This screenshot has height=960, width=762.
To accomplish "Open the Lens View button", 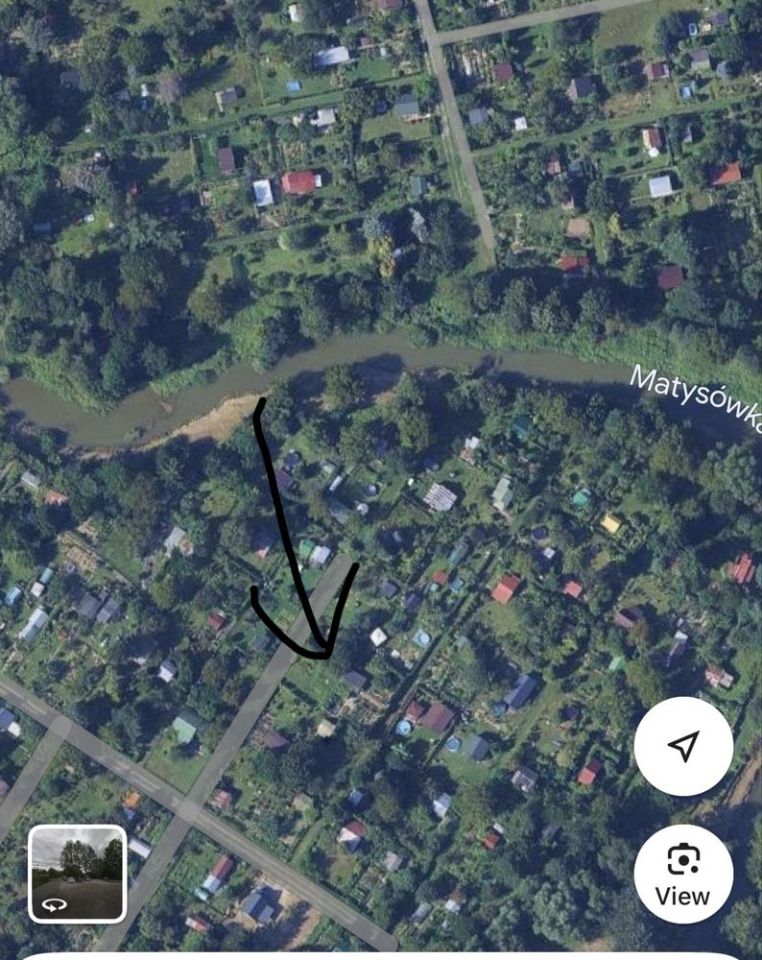I will [683, 873].
